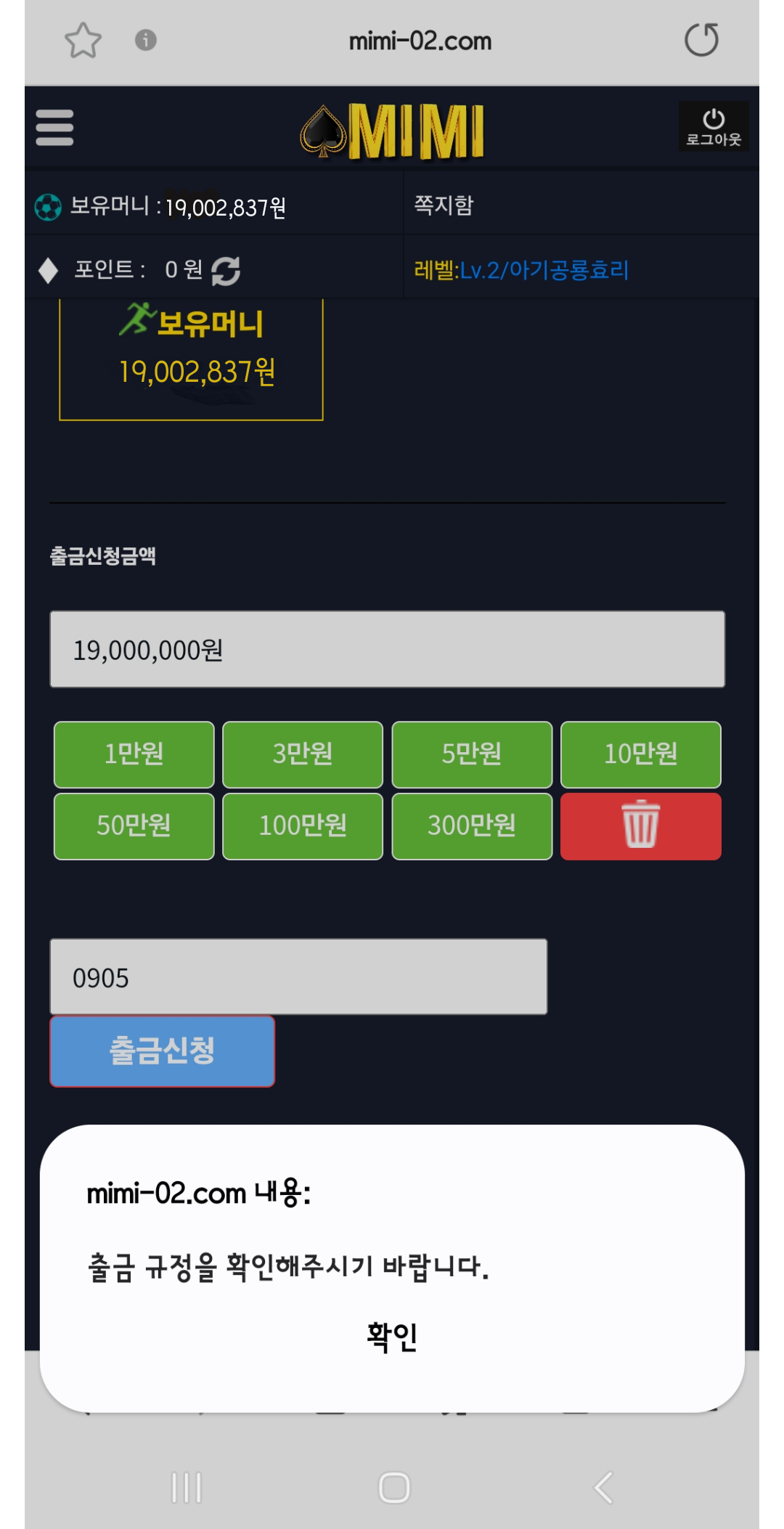This screenshot has height=1529, width=784.
Task: Open 쪽지함 message box
Action: tap(444, 205)
